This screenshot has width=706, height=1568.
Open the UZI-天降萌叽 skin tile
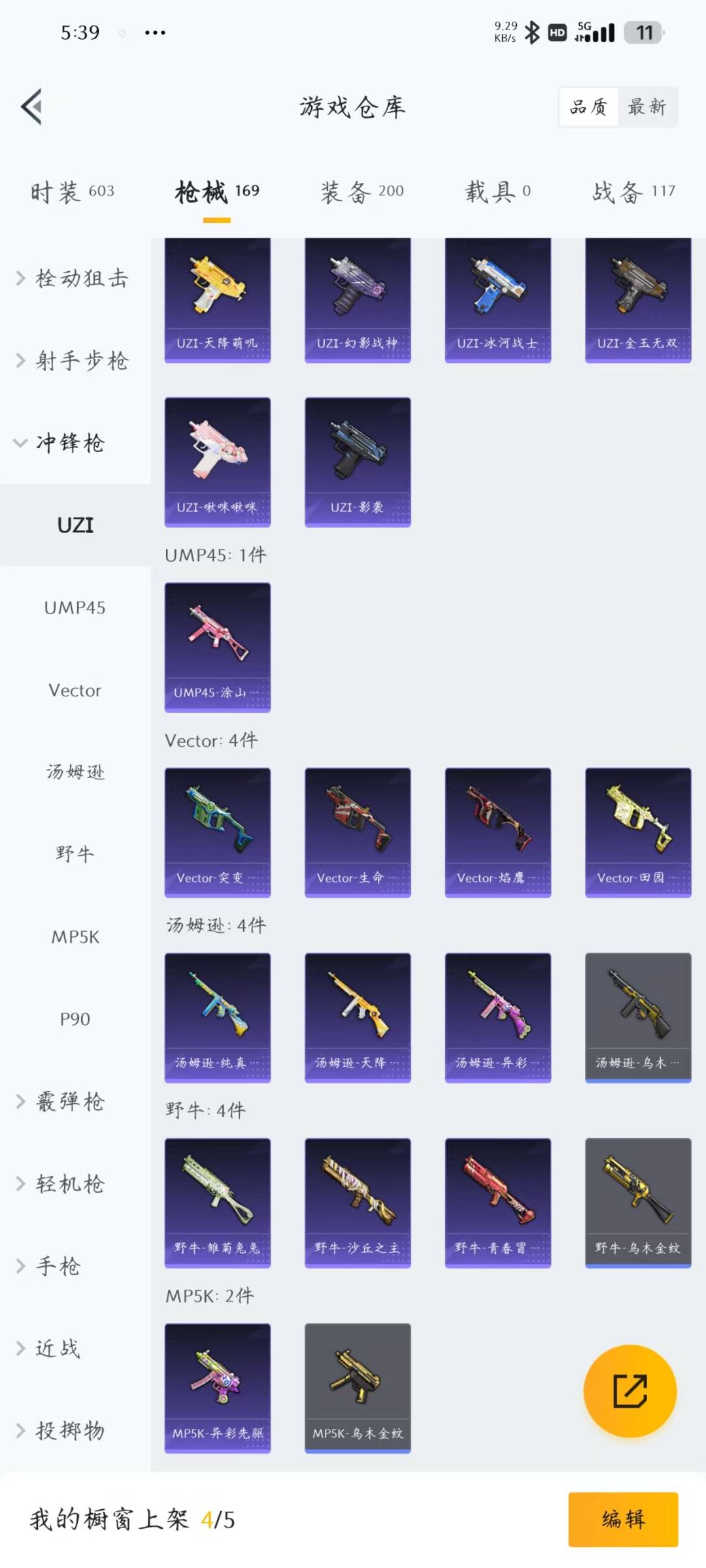click(218, 300)
